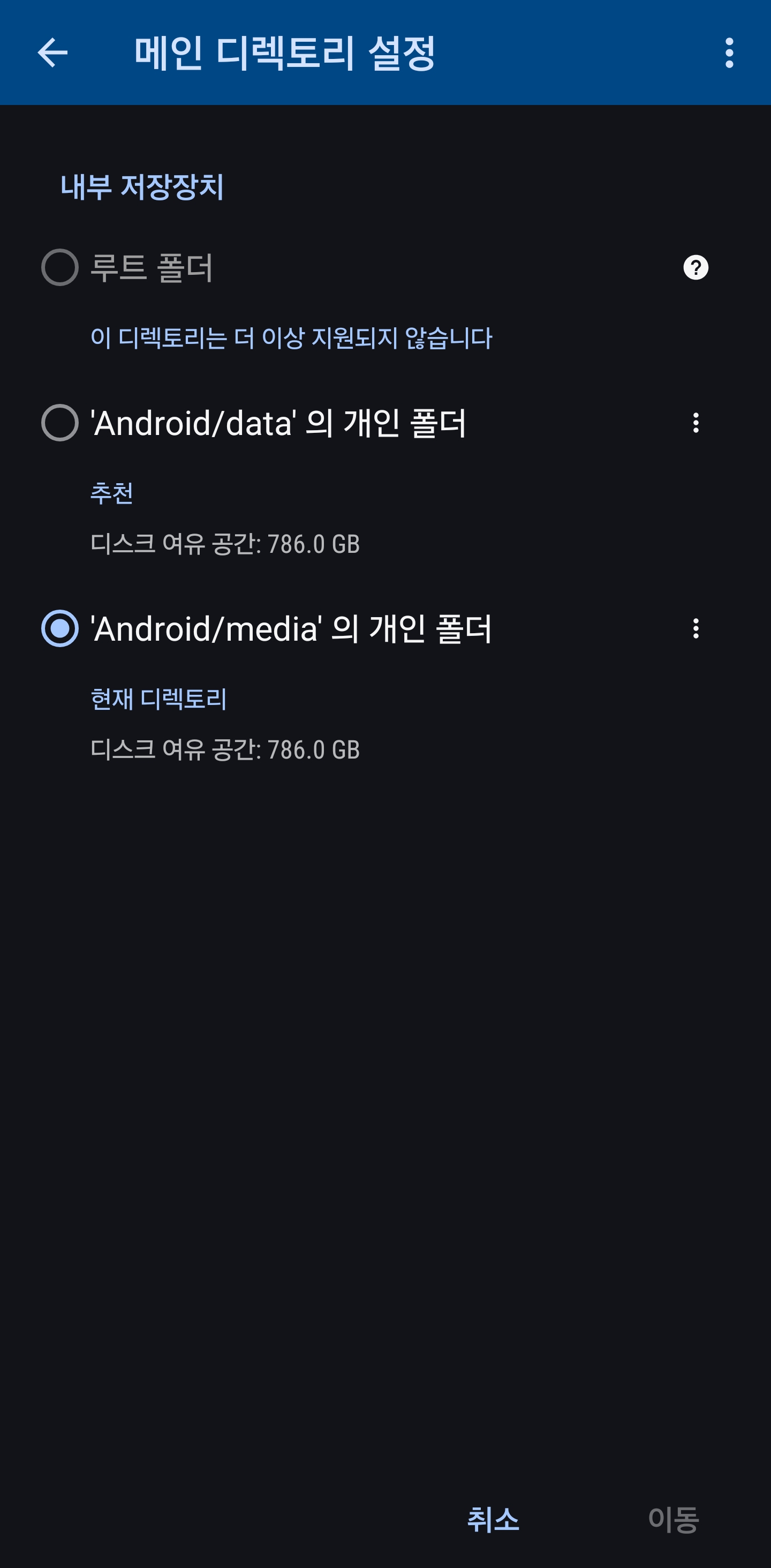Select the 'Android/data' 개인 폴더 option
This screenshot has width=771, height=1568.
tap(59, 423)
